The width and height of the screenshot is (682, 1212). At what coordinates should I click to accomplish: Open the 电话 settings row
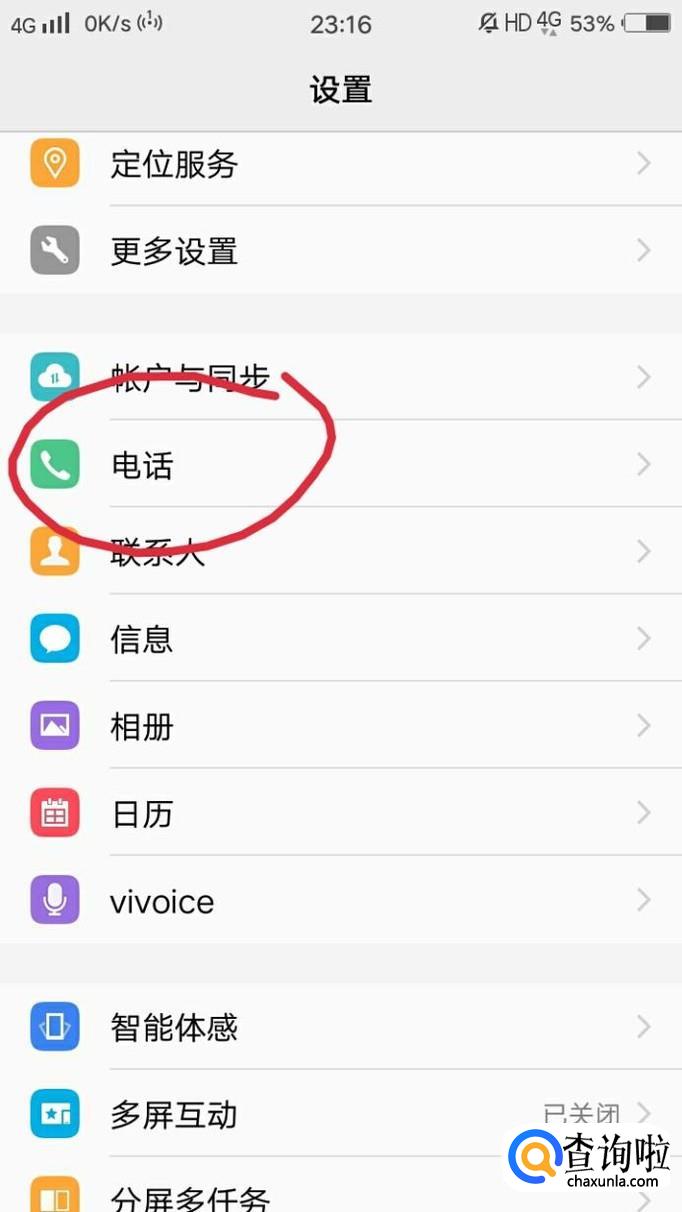(340, 465)
